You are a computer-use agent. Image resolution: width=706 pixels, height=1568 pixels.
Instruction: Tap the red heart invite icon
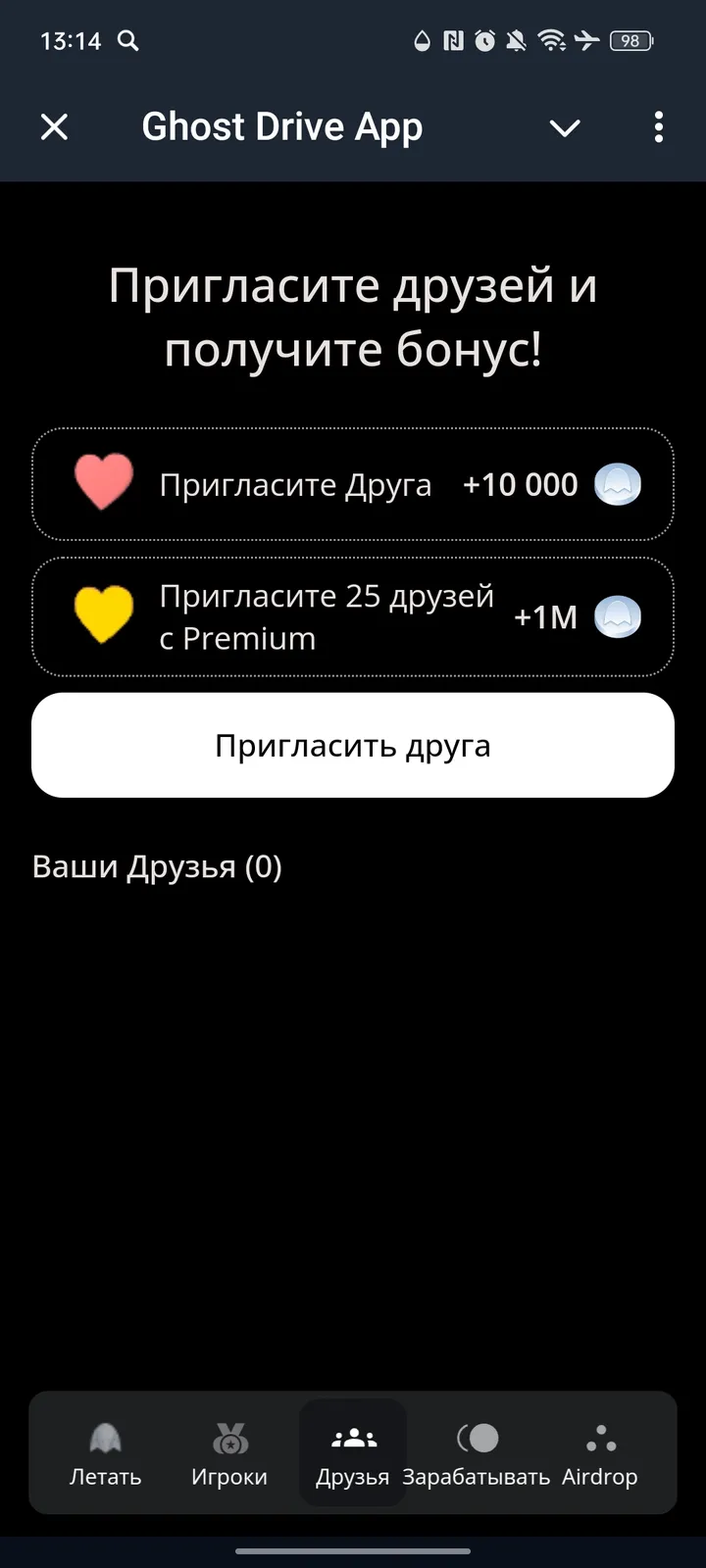pos(103,483)
